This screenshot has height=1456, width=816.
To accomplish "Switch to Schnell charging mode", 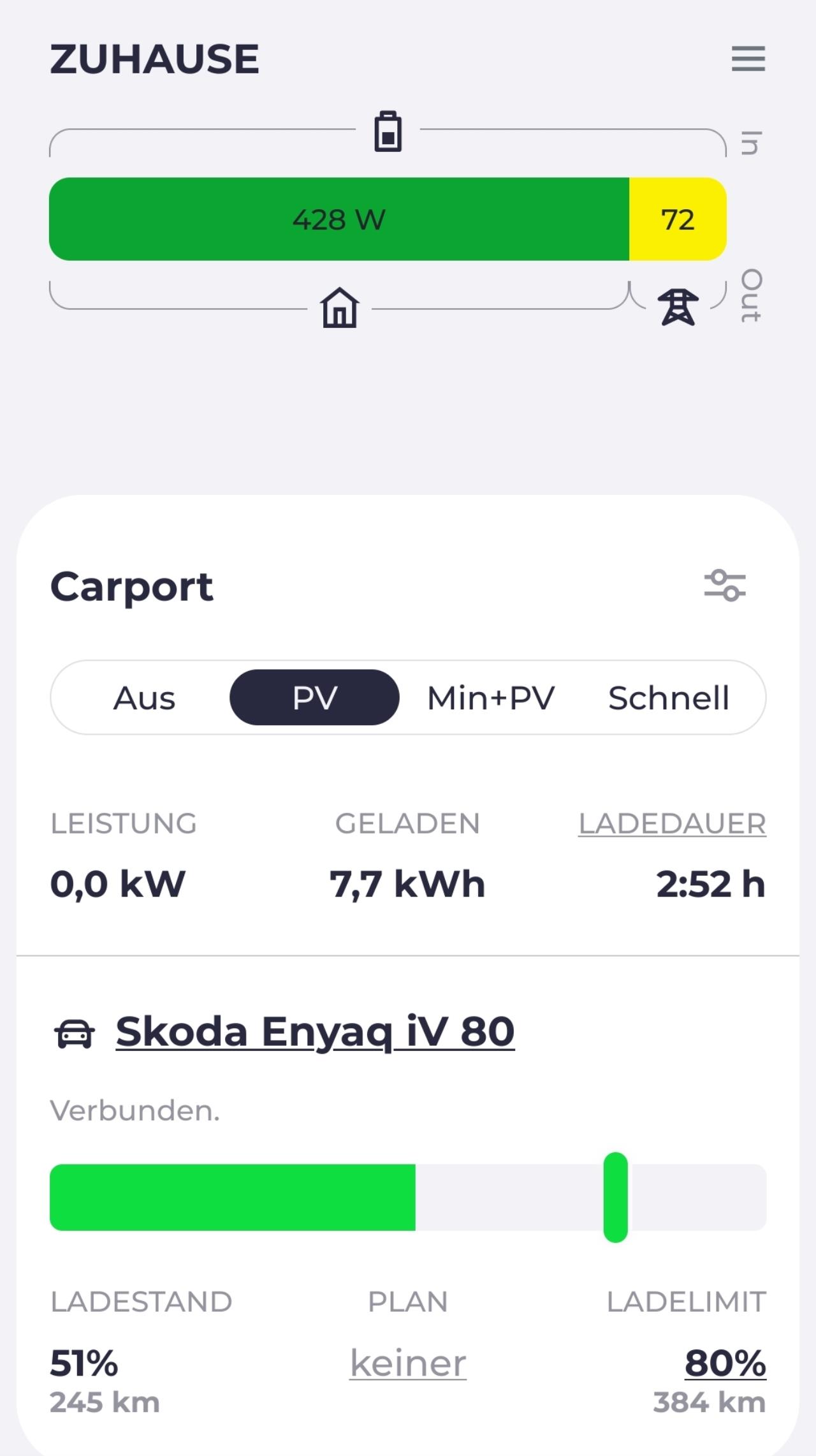I will click(x=669, y=698).
